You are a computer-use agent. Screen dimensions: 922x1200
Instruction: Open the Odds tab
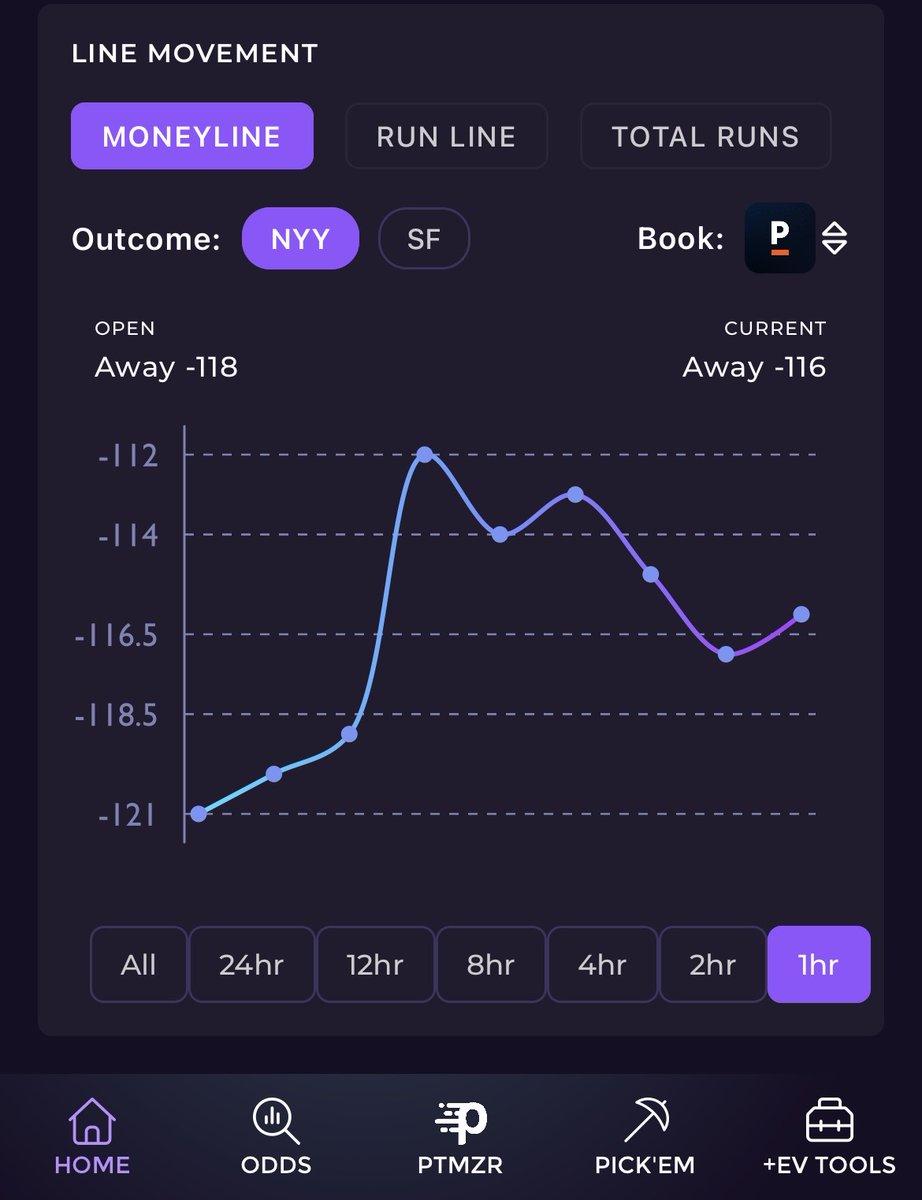pos(276,1136)
